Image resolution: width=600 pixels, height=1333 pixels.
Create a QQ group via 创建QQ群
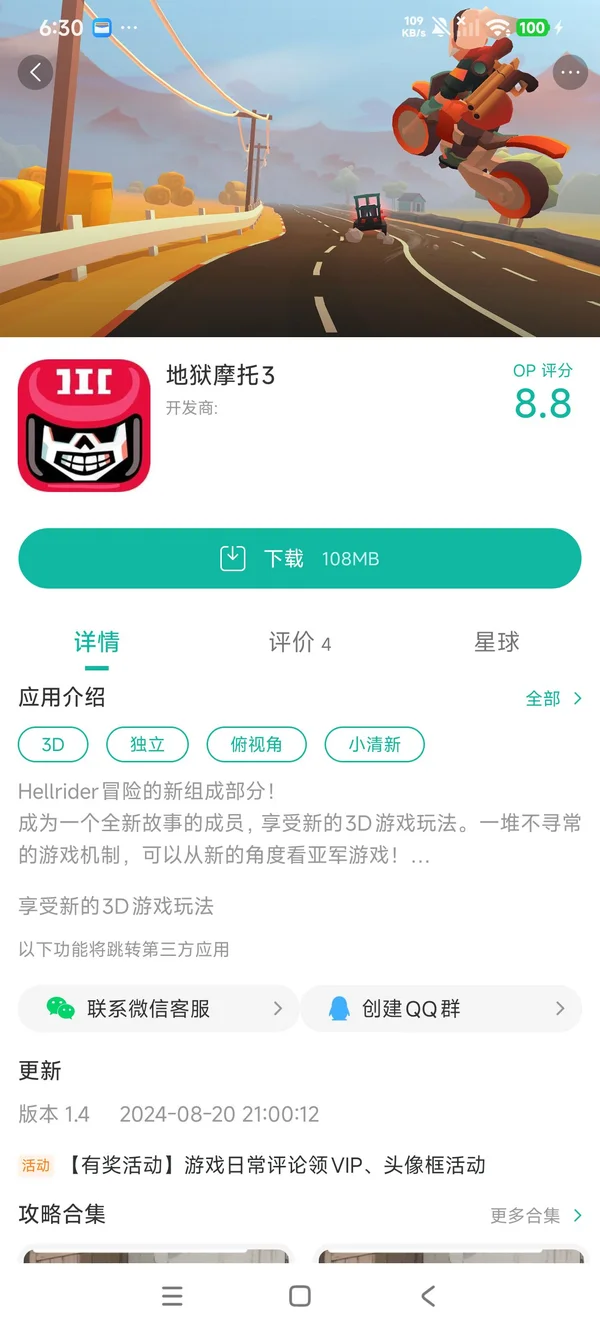[440, 1009]
